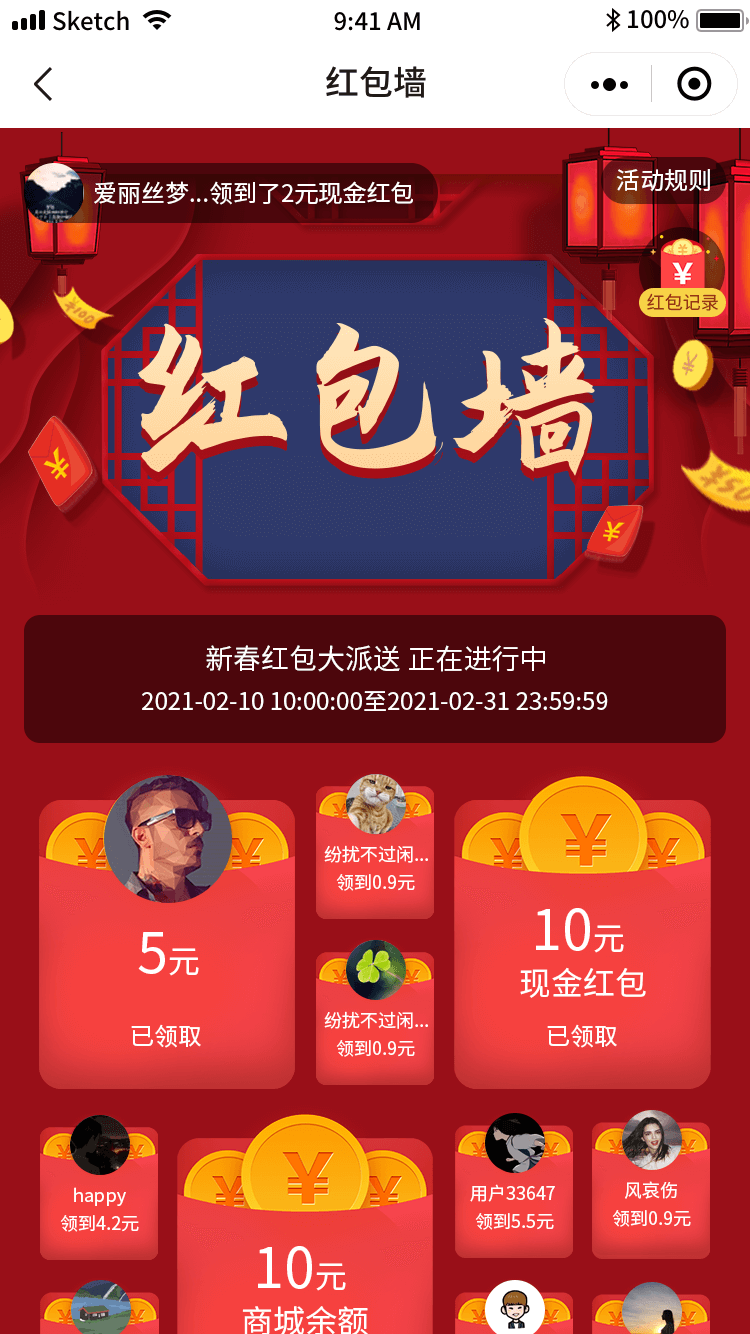
Task: Open the 5元 red packet card
Action: click(167, 960)
